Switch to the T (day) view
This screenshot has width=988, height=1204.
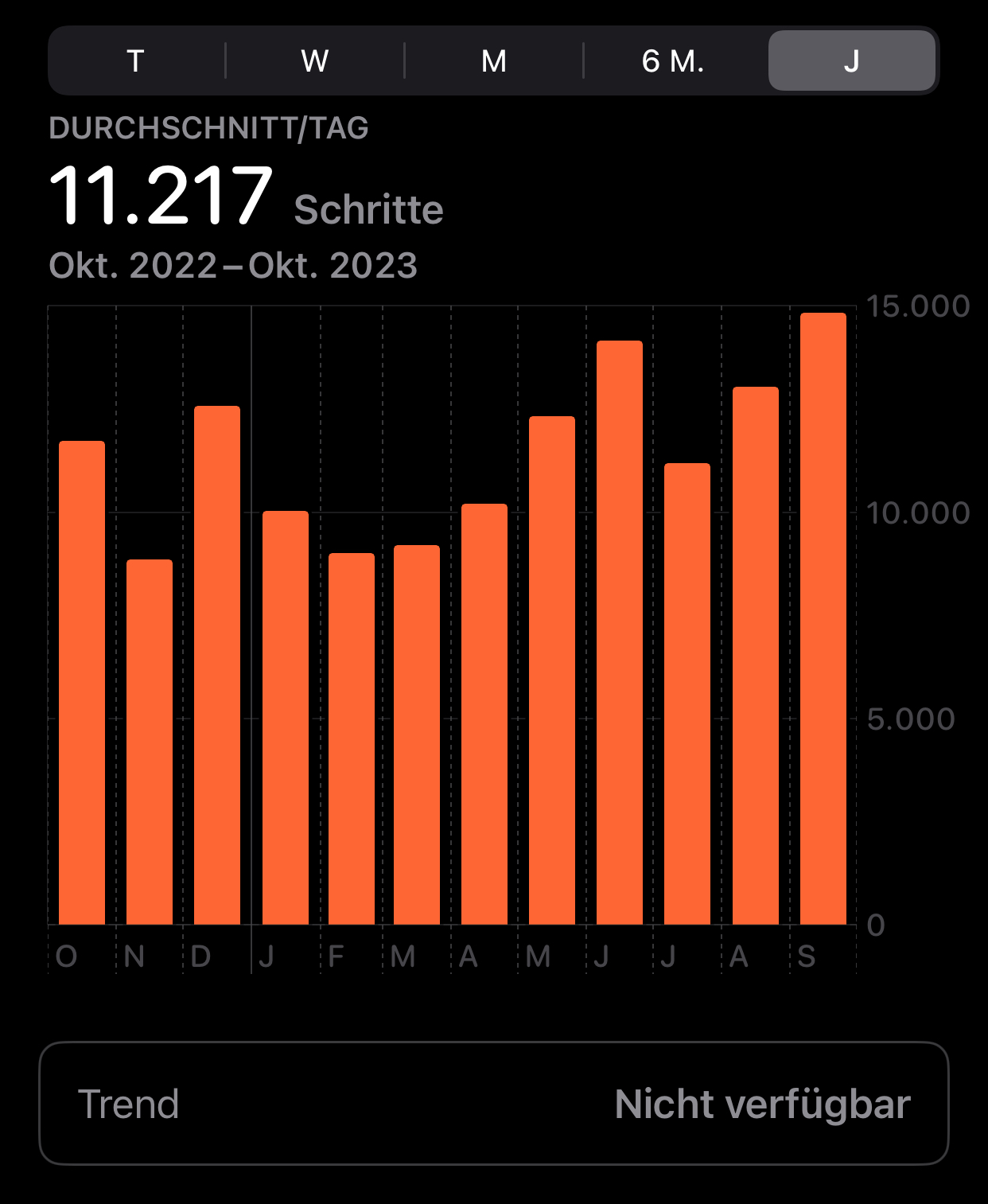click(x=136, y=61)
